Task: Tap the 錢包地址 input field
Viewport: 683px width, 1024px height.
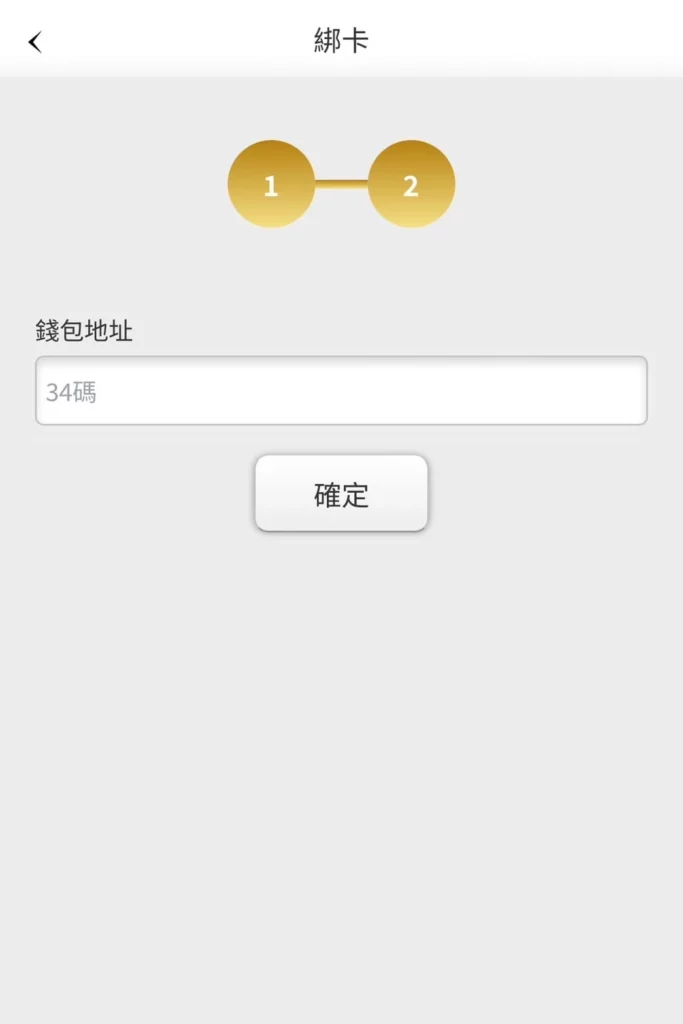Action: coord(341,391)
